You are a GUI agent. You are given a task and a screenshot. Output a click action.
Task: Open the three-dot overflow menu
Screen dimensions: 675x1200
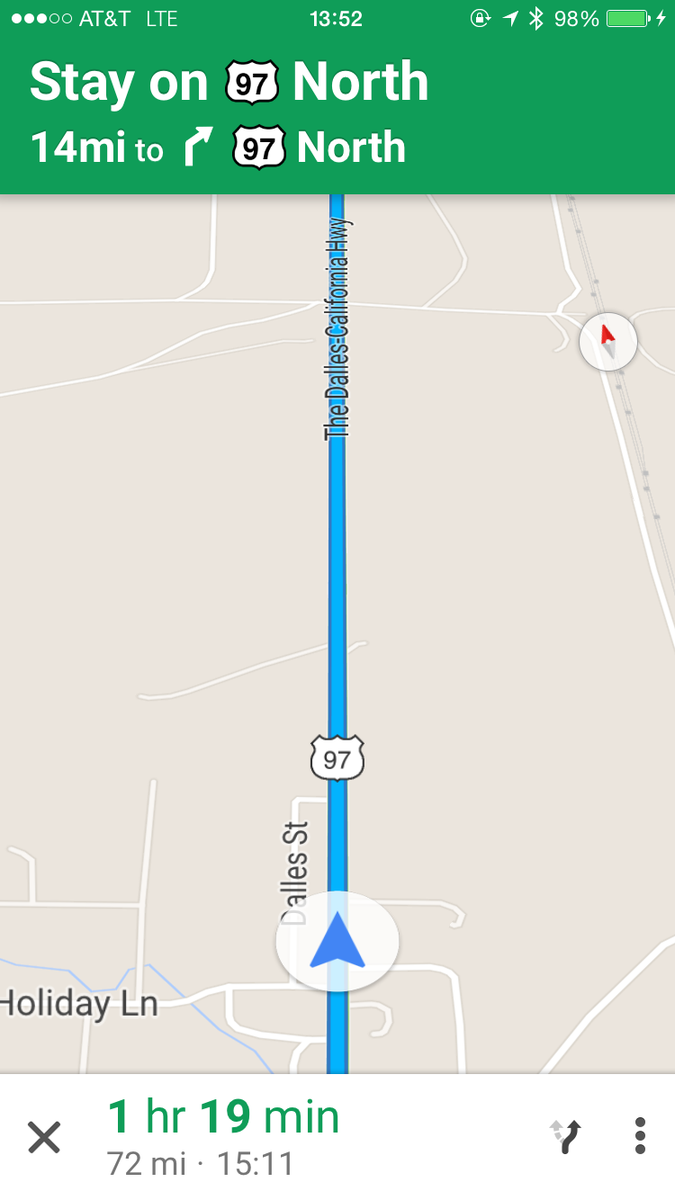(640, 1137)
